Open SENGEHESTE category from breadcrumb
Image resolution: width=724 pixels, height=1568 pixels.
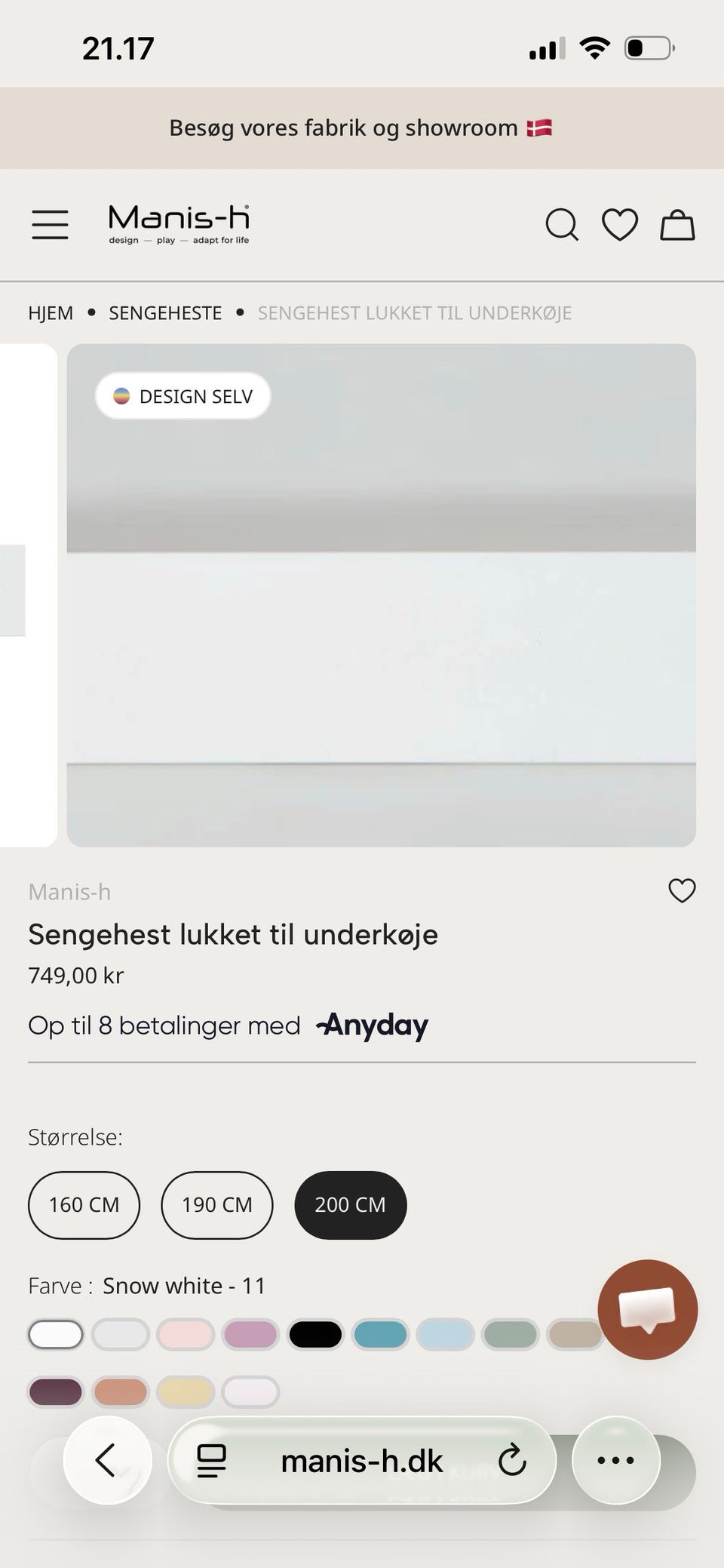click(x=165, y=312)
